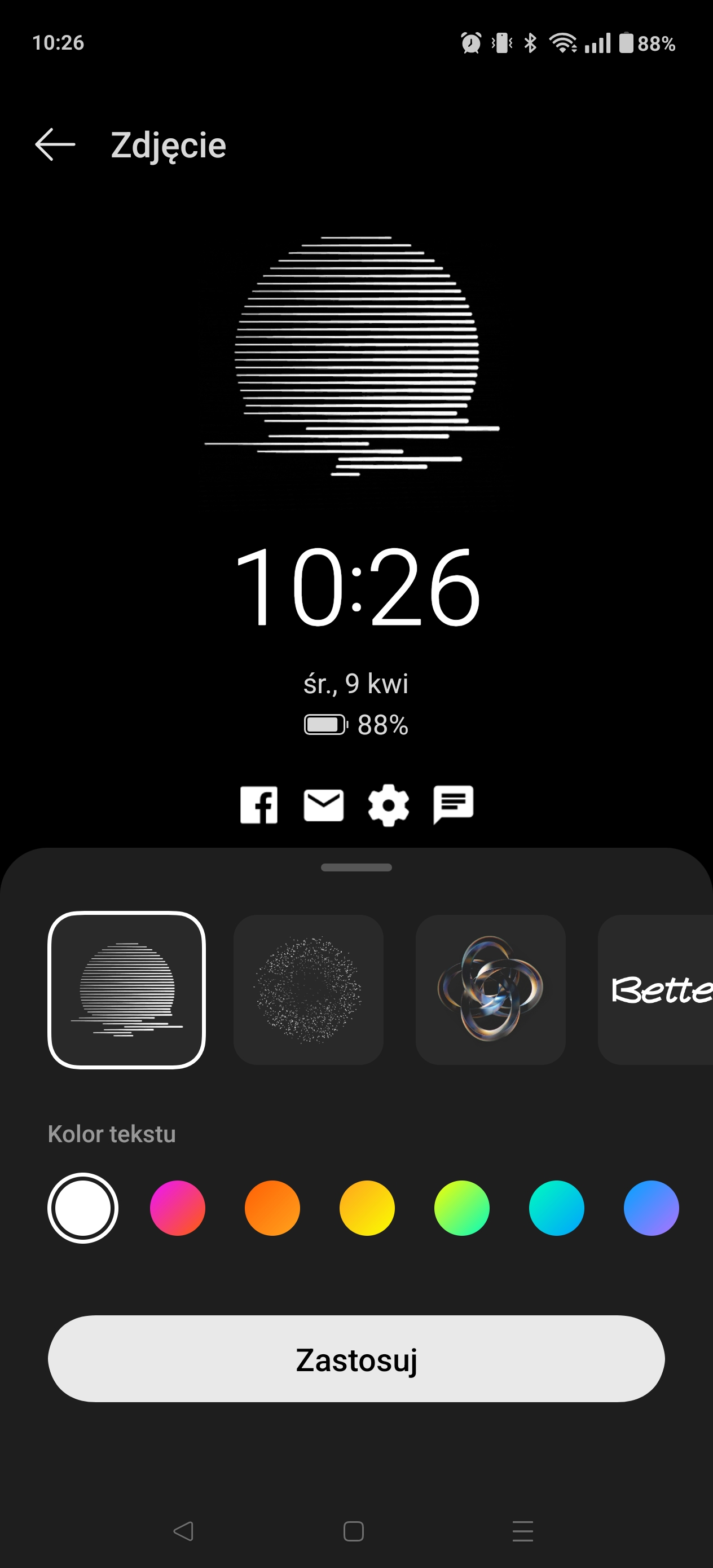Tap the bottom sheet drag handle

[x=356, y=867]
